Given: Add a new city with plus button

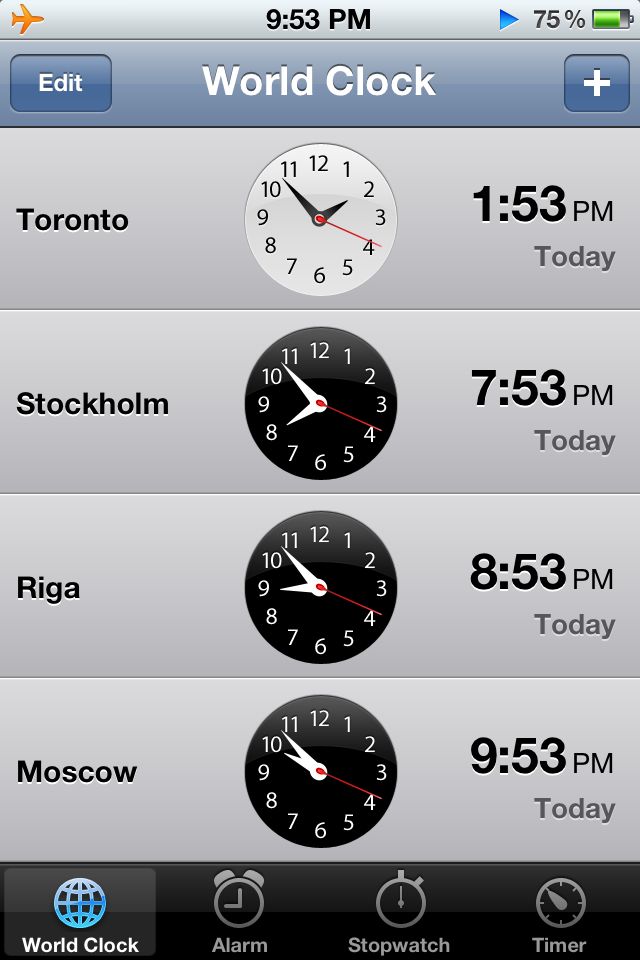Looking at the screenshot, I should 596,83.
